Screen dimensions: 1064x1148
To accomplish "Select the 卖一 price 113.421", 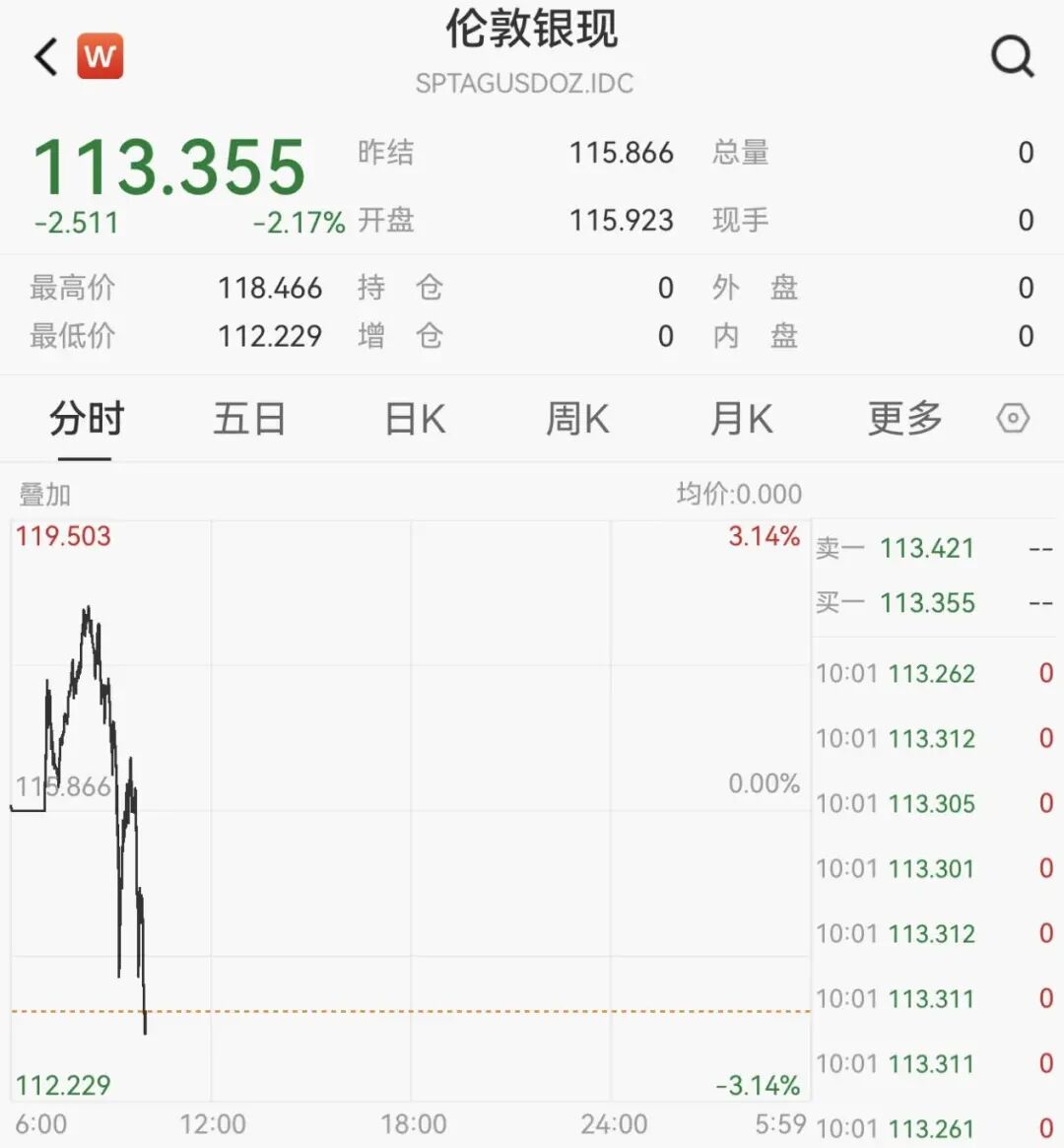I will (x=925, y=548).
